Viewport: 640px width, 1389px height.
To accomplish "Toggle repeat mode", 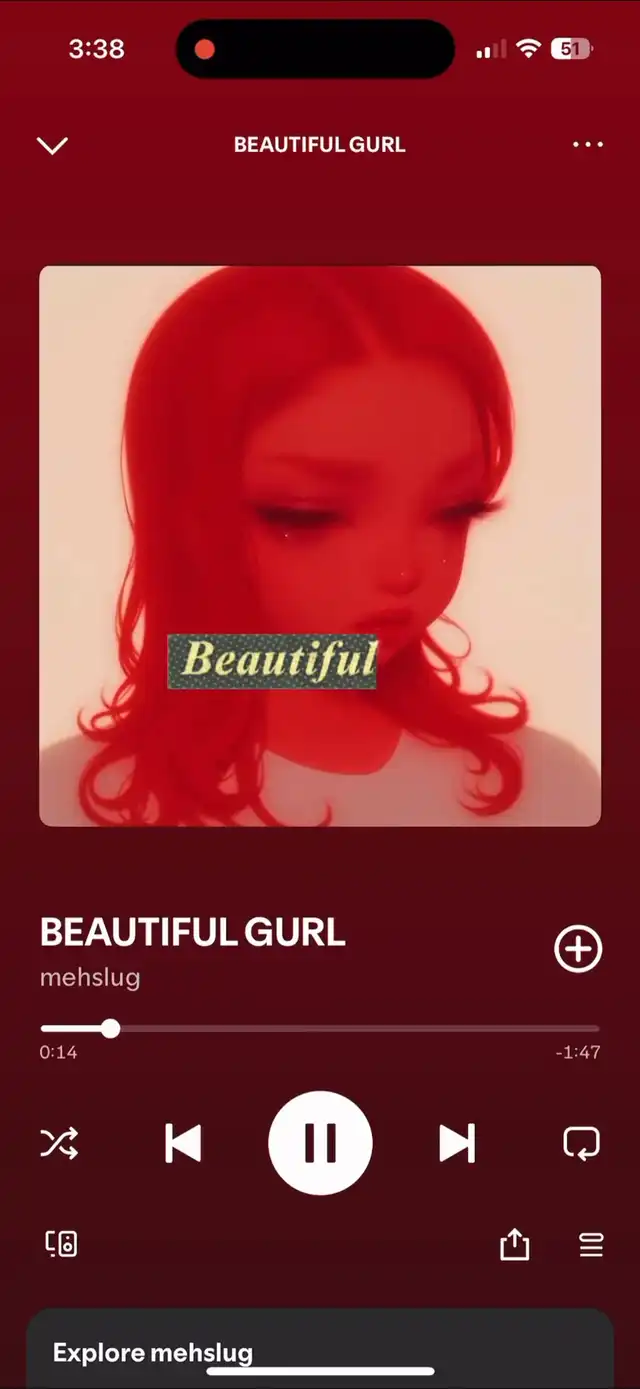I will tap(581, 1142).
